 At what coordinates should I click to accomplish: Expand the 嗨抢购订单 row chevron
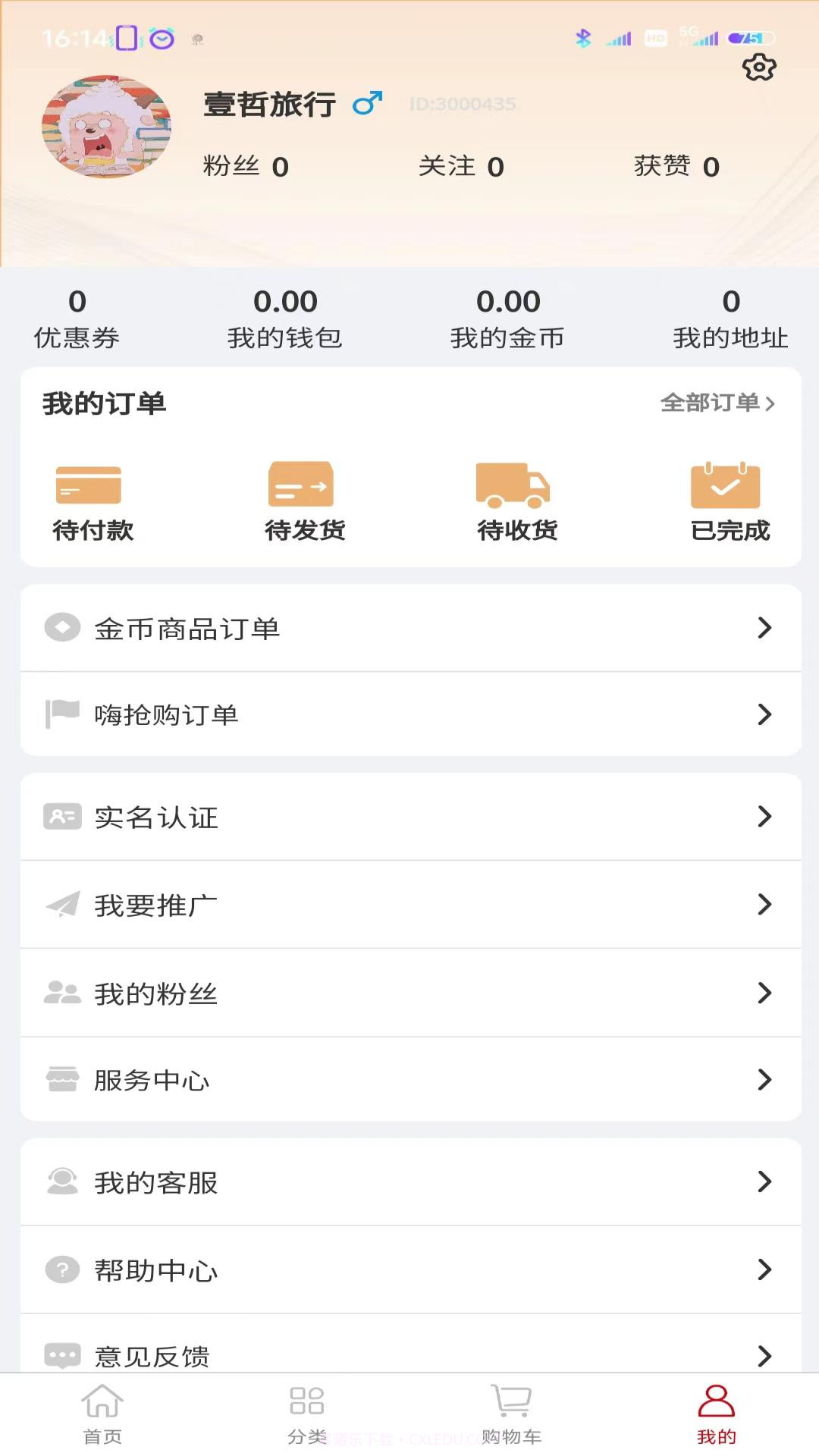[764, 714]
